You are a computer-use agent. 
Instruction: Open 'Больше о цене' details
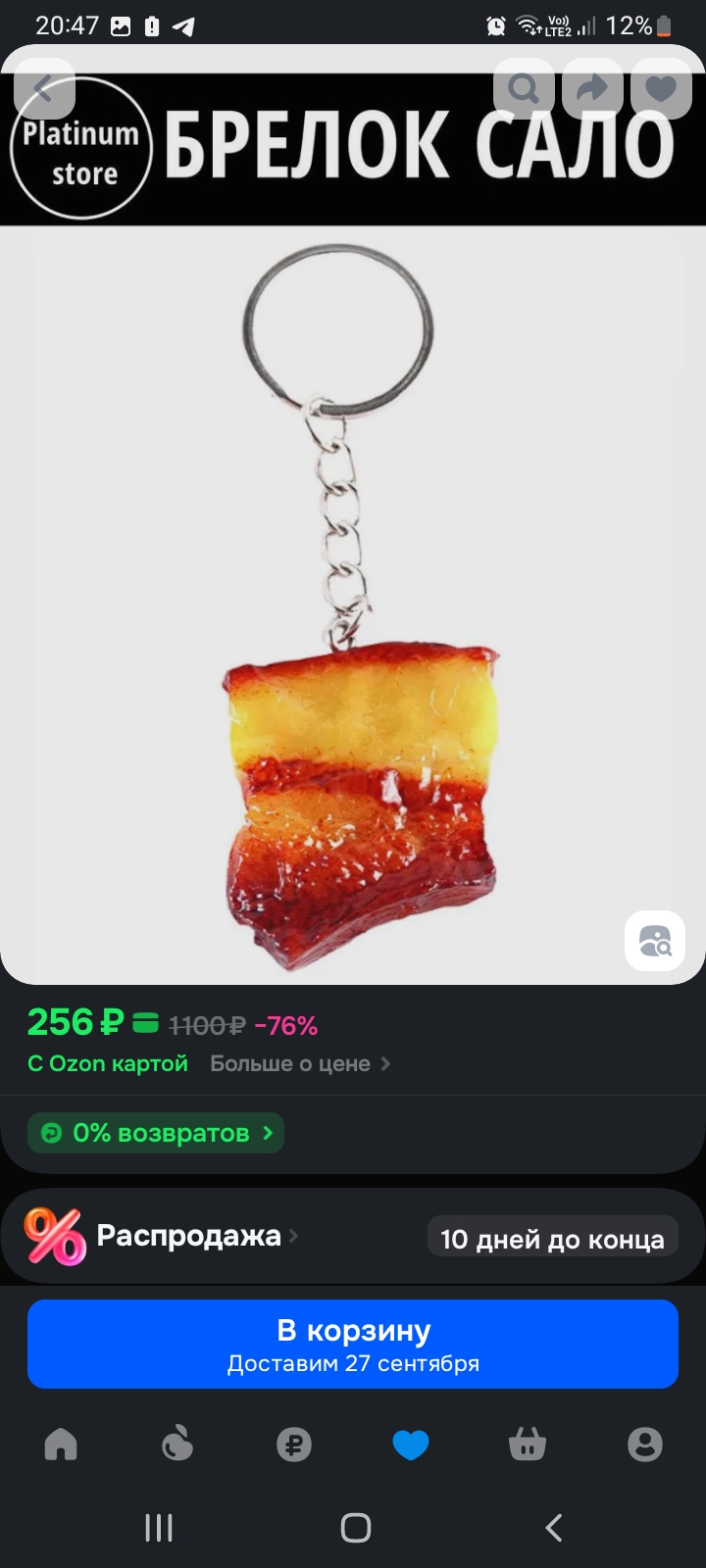[300, 1064]
